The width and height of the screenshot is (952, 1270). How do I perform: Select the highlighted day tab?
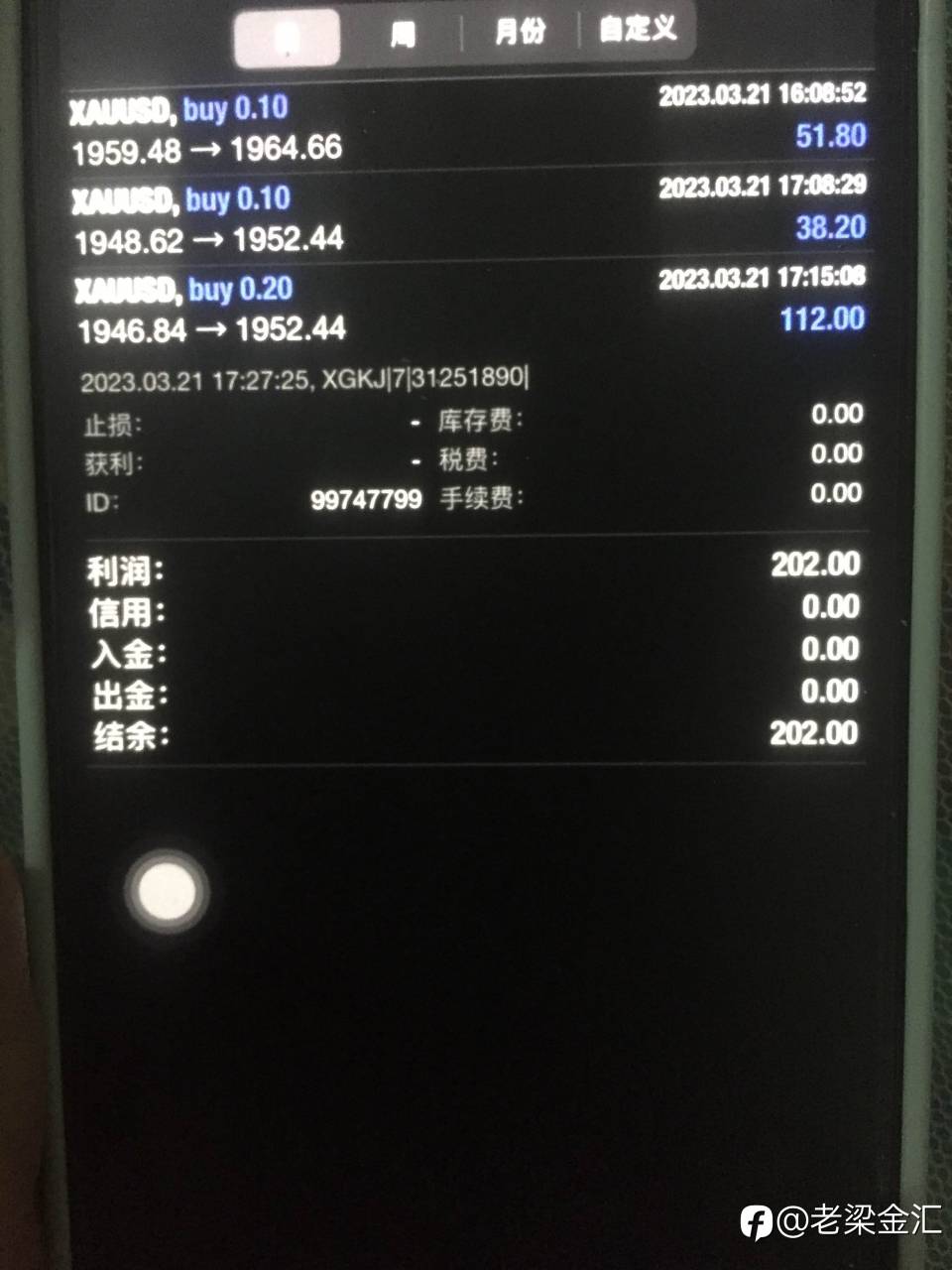click(287, 38)
